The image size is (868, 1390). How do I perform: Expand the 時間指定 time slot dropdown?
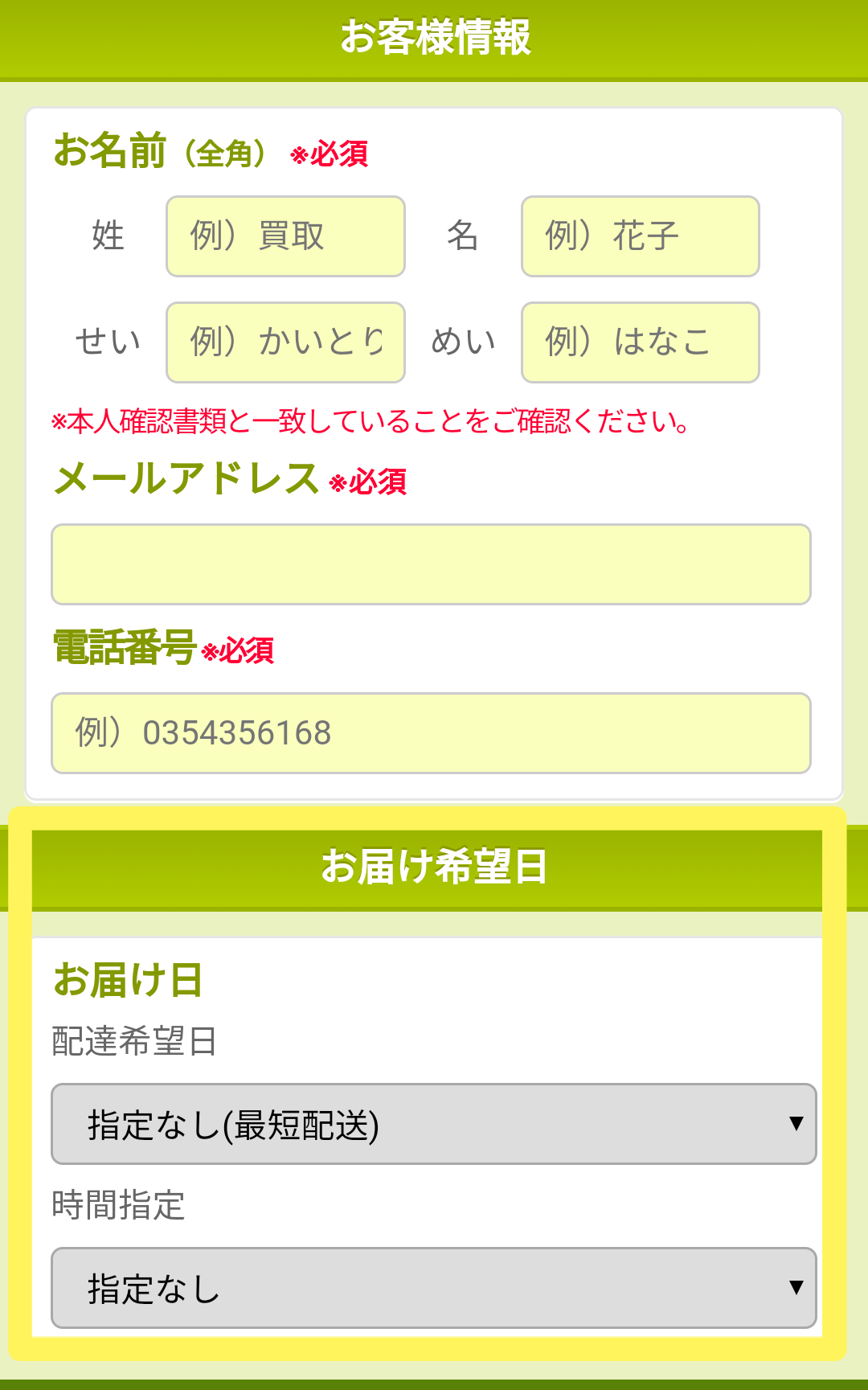point(434,1288)
